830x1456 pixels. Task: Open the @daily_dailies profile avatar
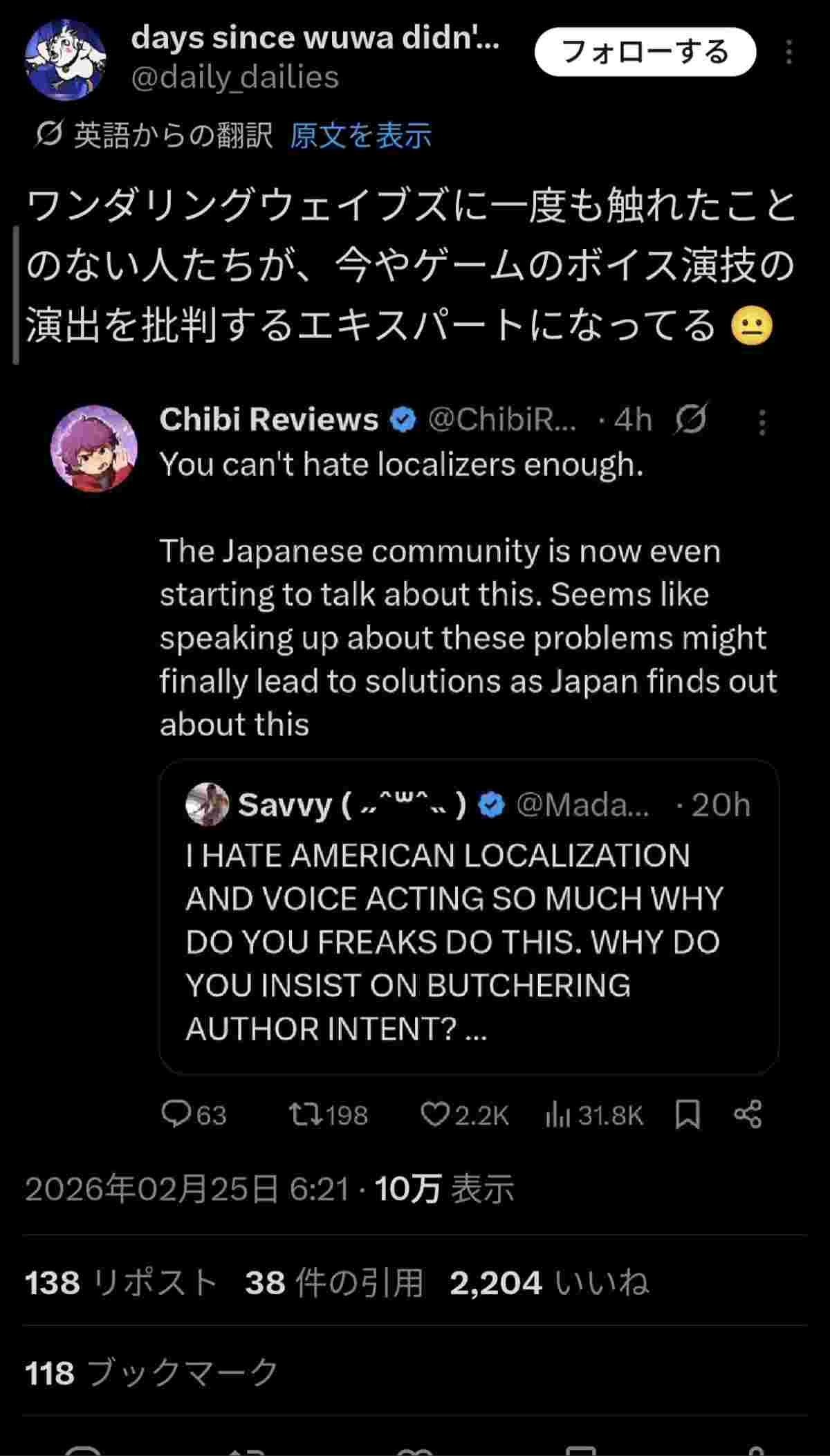point(66,60)
